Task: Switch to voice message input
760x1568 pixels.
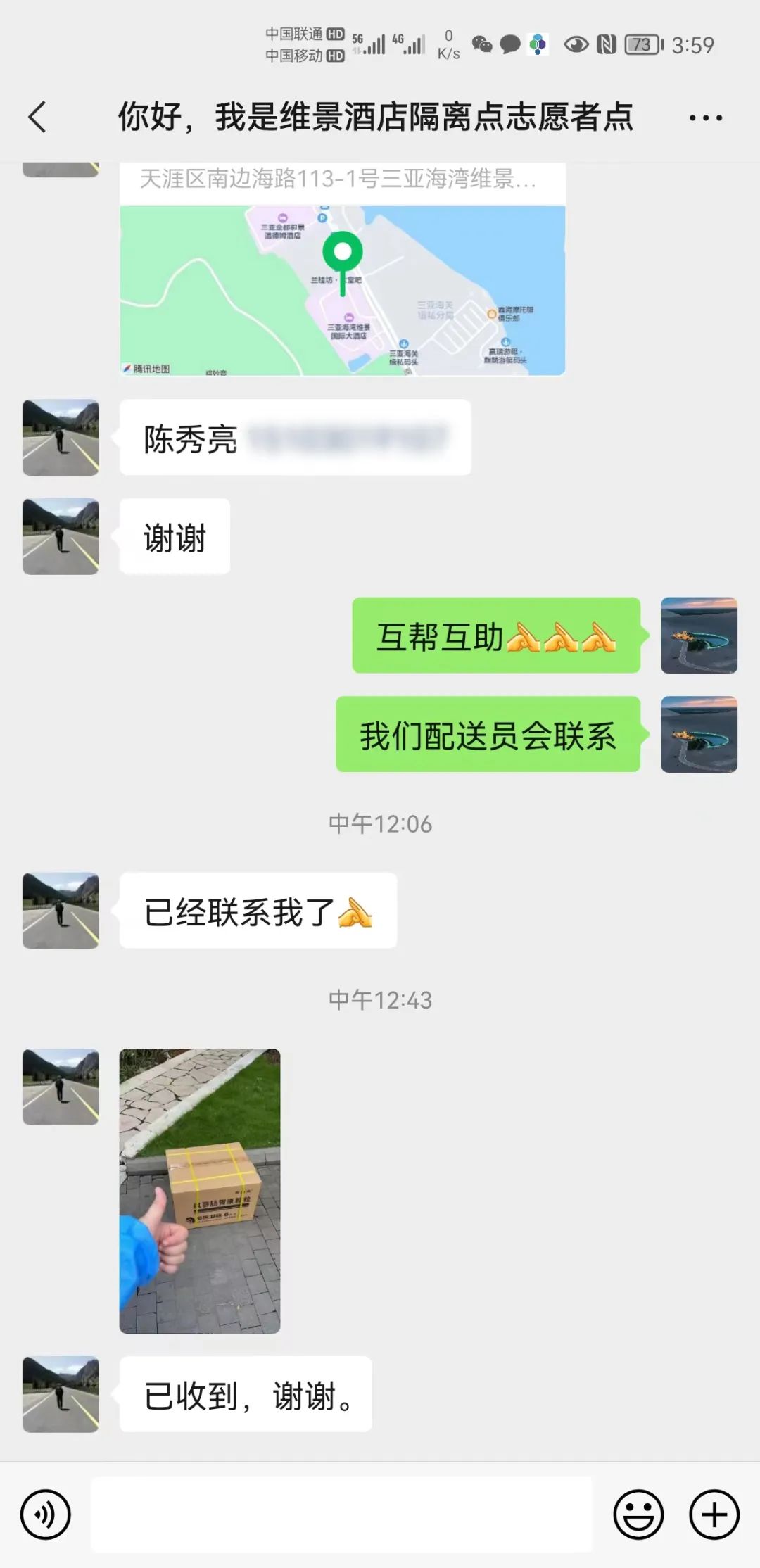Action: tap(46, 1514)
